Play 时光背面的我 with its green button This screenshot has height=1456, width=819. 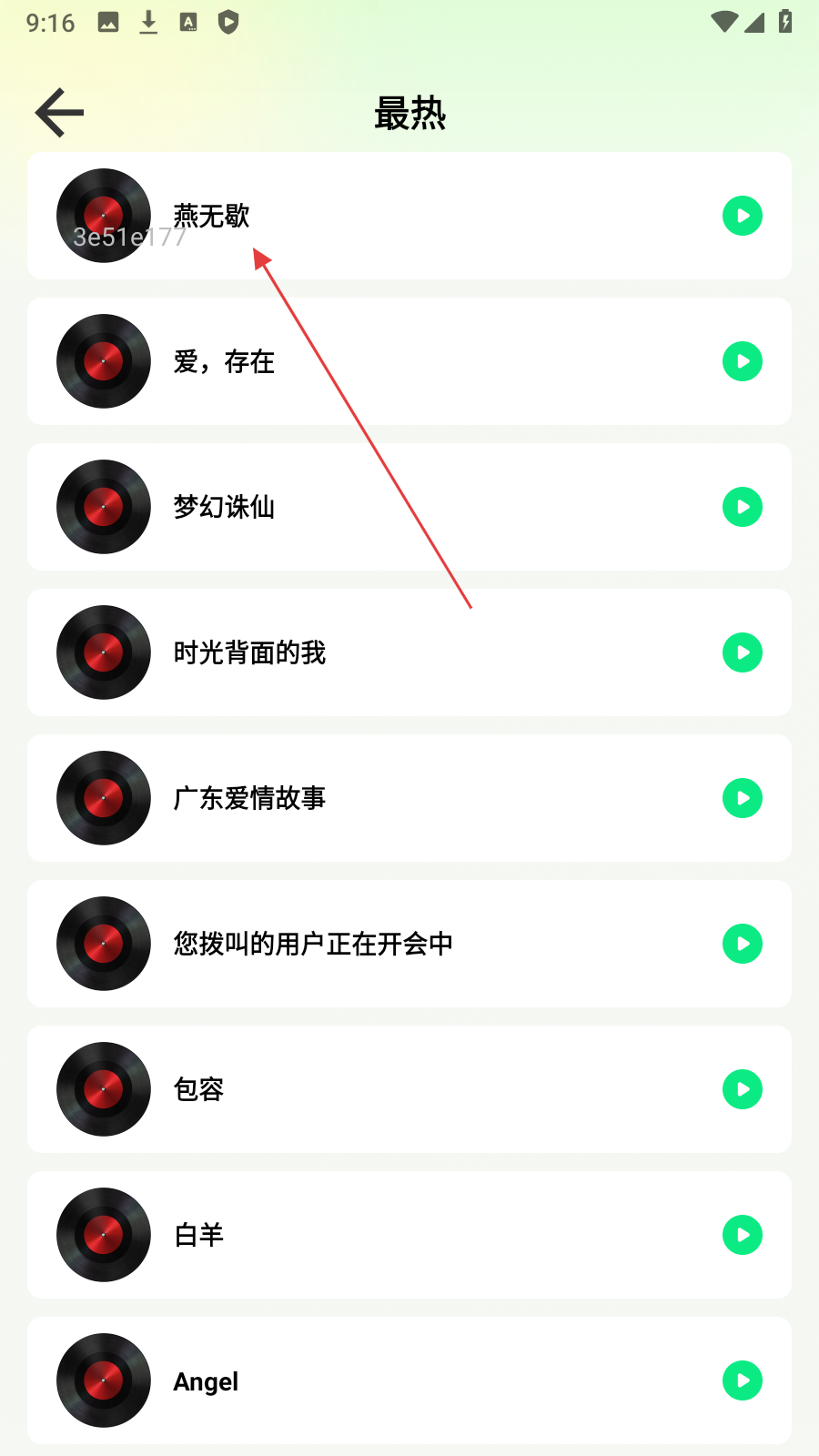(743, 652)
